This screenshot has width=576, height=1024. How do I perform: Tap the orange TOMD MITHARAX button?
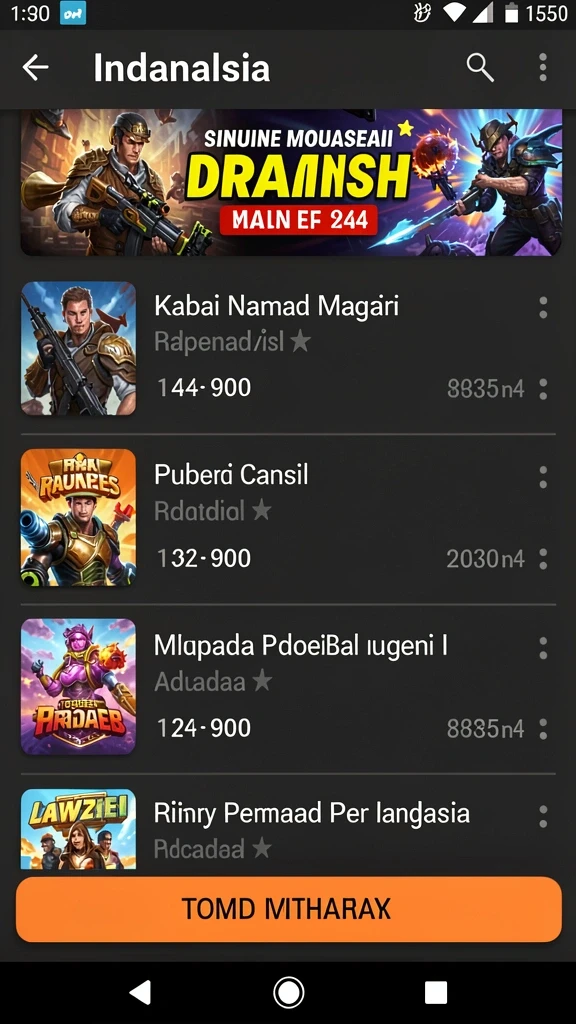[289, 909]
